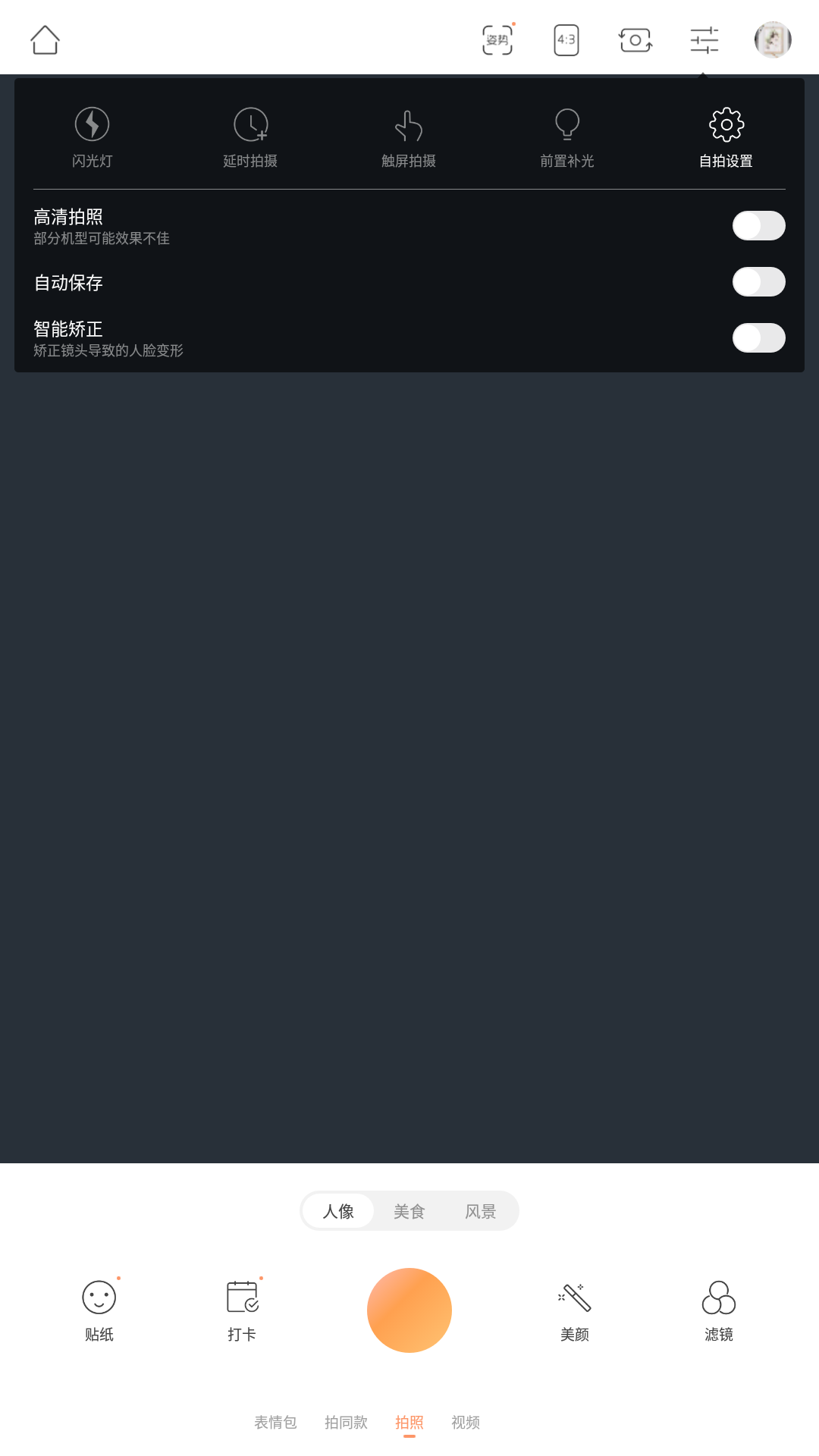The width and height of the screenshot is (819, 1456).
Task: Open the 姿势 pose guide
Action: [x=497, y=40]
